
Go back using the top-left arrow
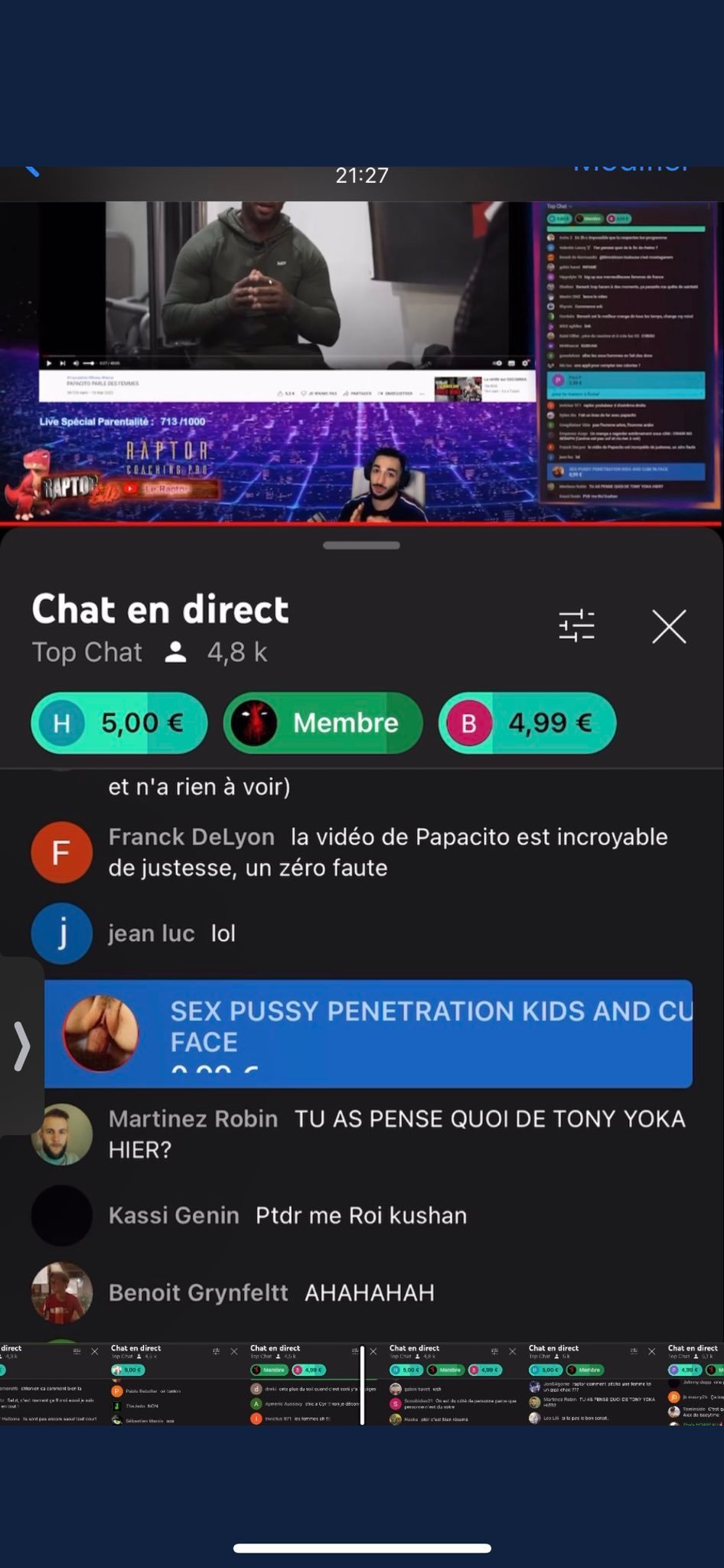(32, 171)
